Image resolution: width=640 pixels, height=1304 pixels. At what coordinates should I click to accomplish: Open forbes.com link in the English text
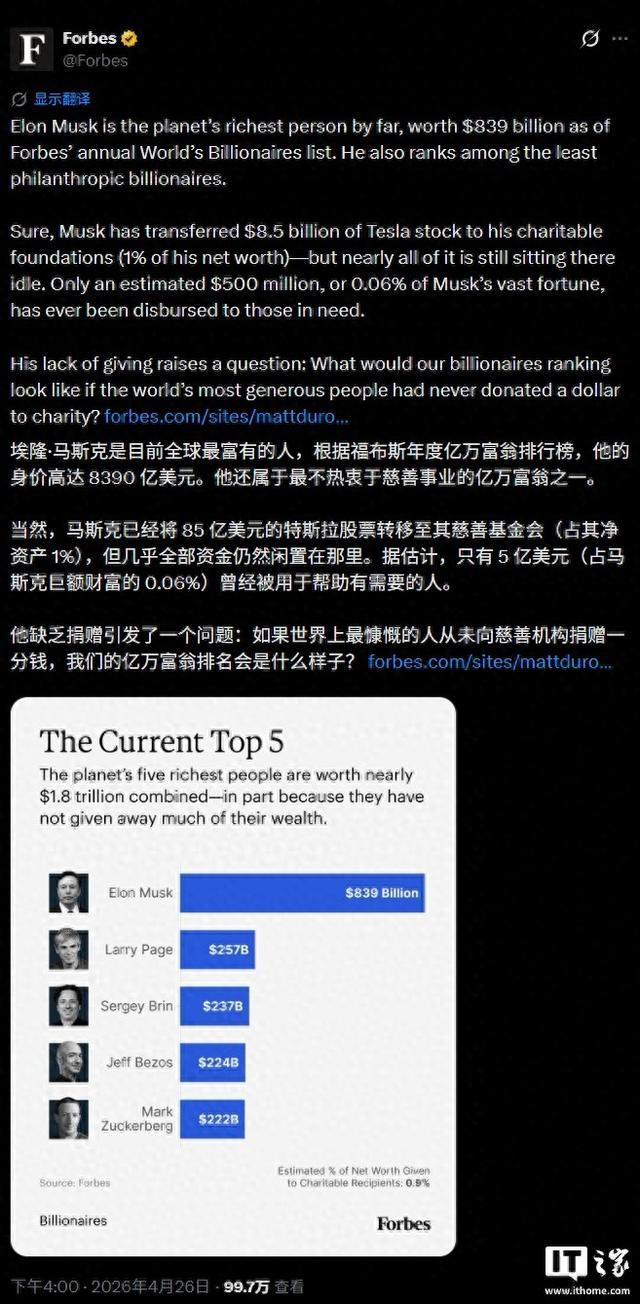coord(226,416)
